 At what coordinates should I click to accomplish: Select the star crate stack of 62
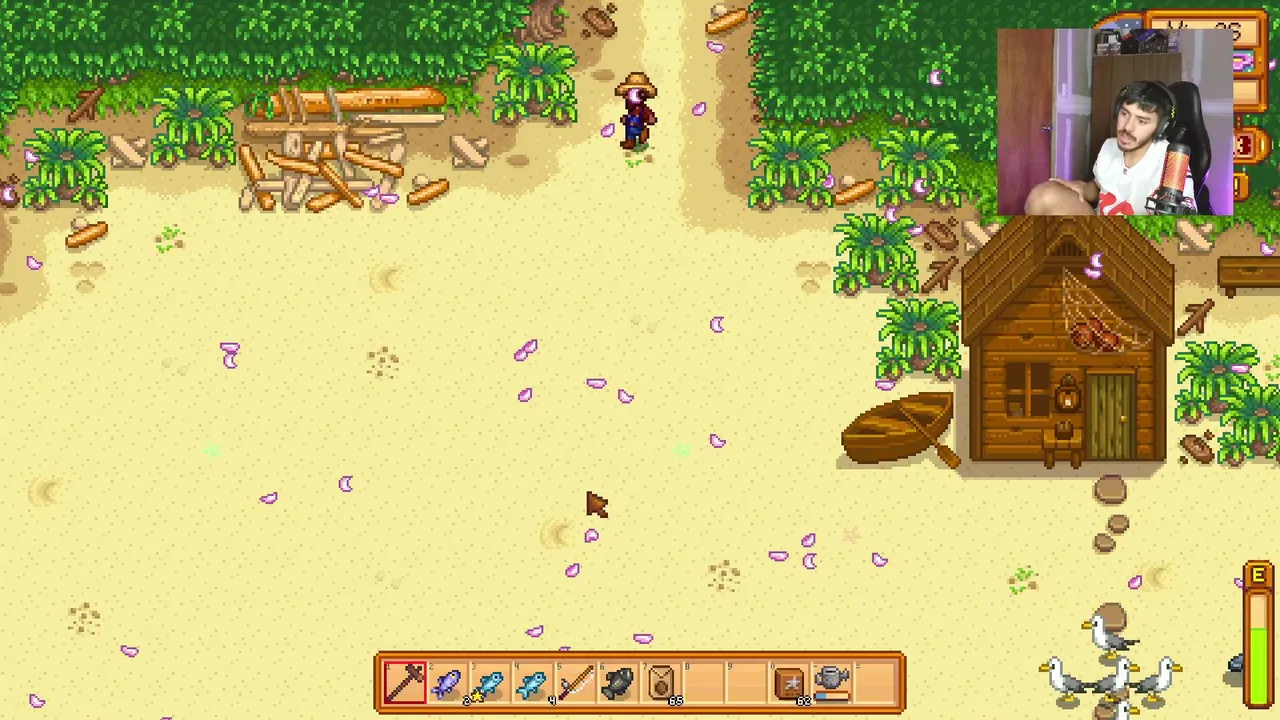[790, 683]
